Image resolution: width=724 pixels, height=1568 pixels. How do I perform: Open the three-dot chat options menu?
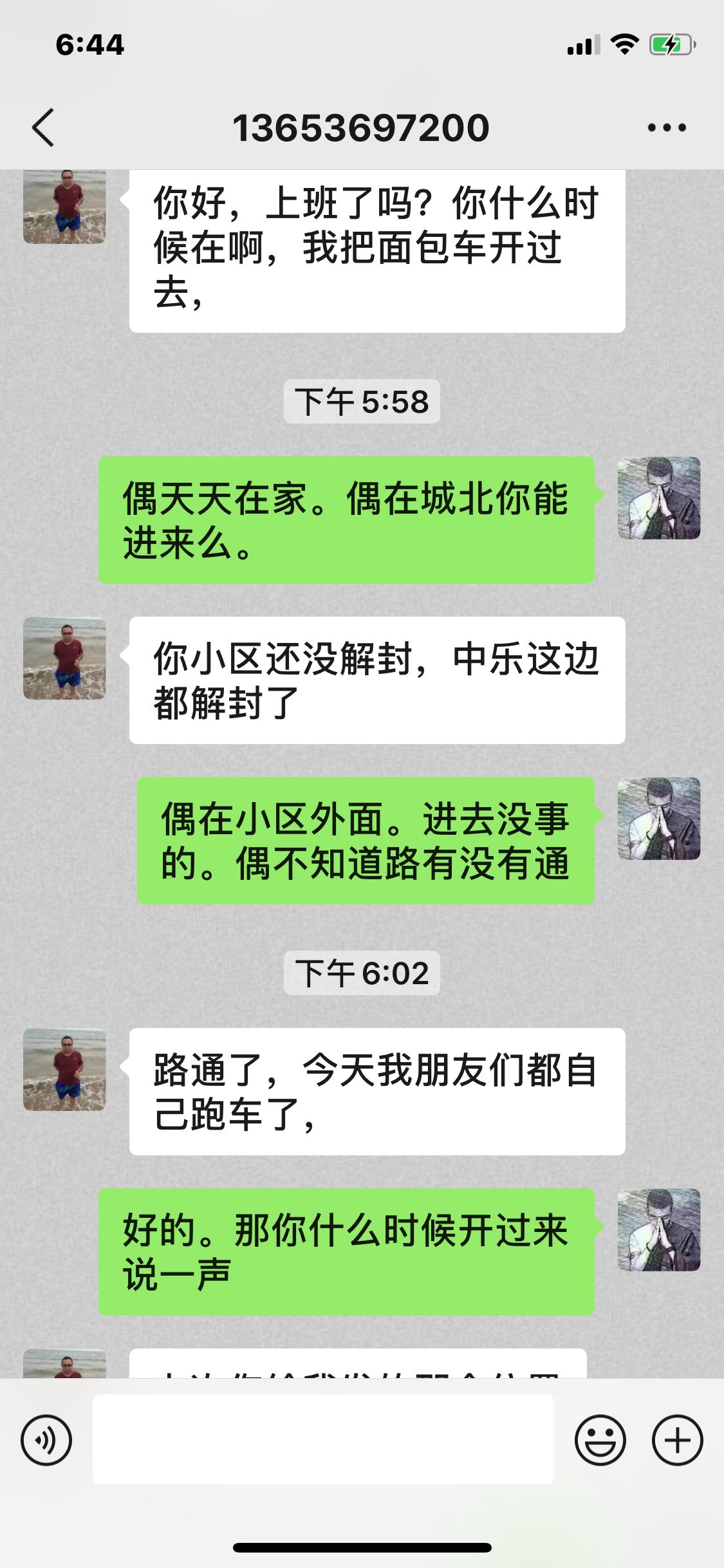pyautogui.click(x=667, y=127)
